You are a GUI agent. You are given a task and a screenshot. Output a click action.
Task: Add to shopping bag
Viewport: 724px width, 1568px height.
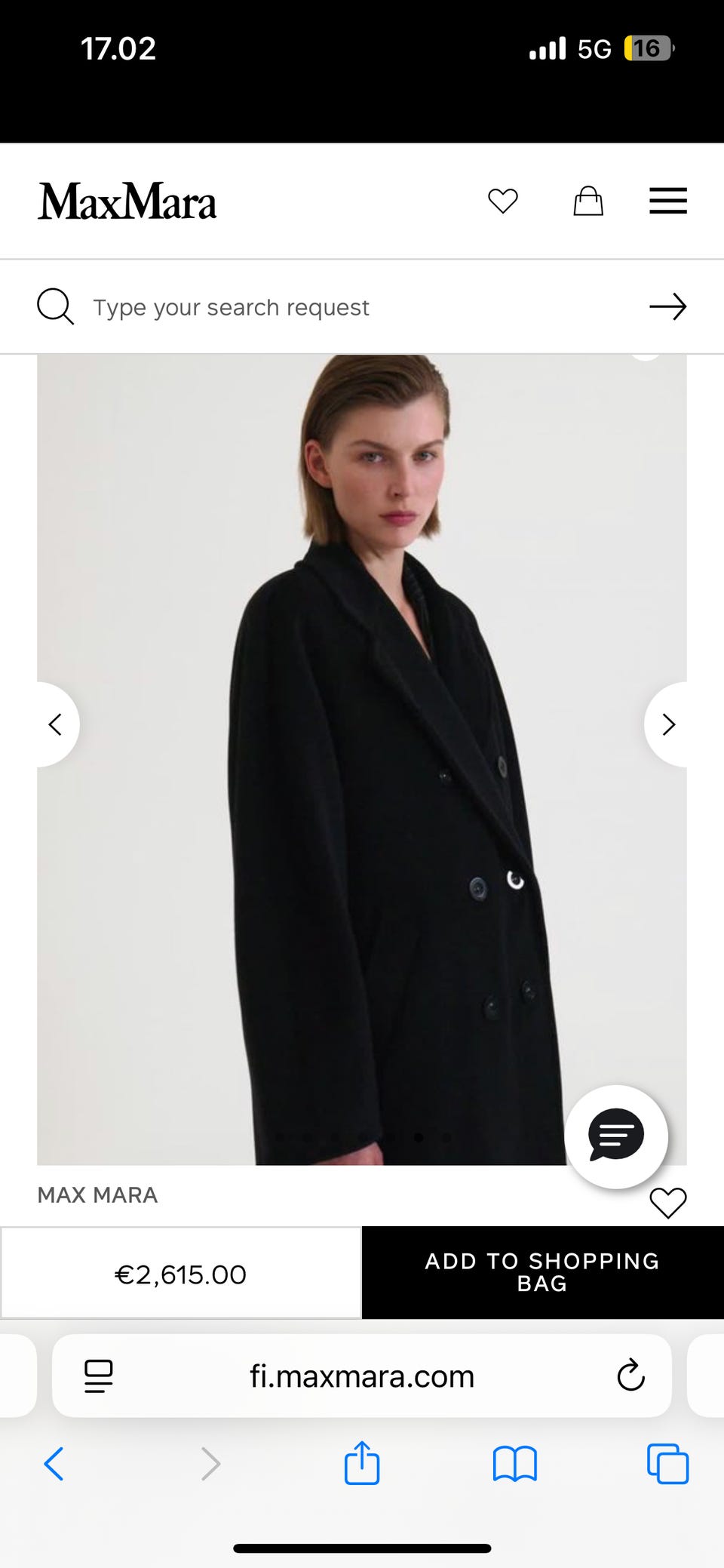point(543,1272)
